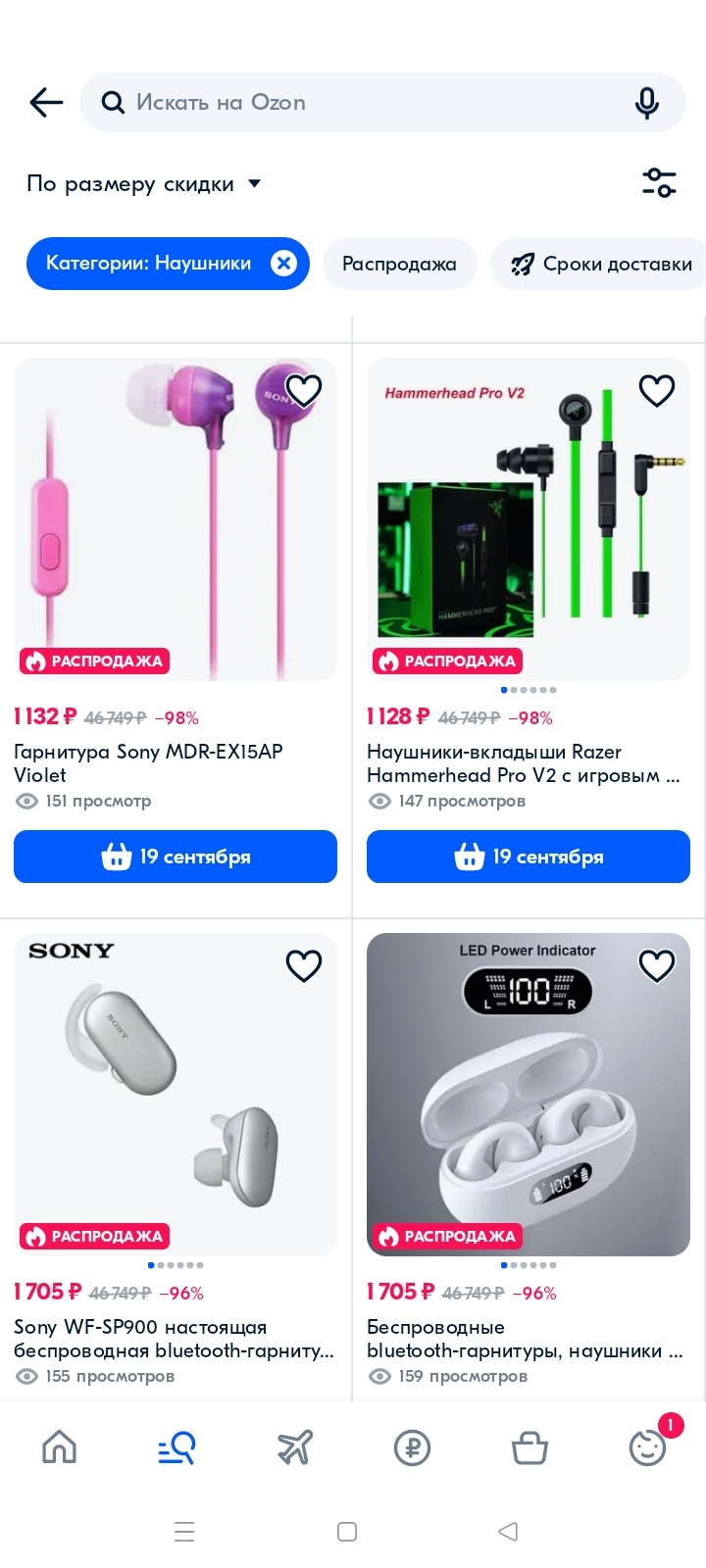Go back using the arrow icon

pos(46,102)
